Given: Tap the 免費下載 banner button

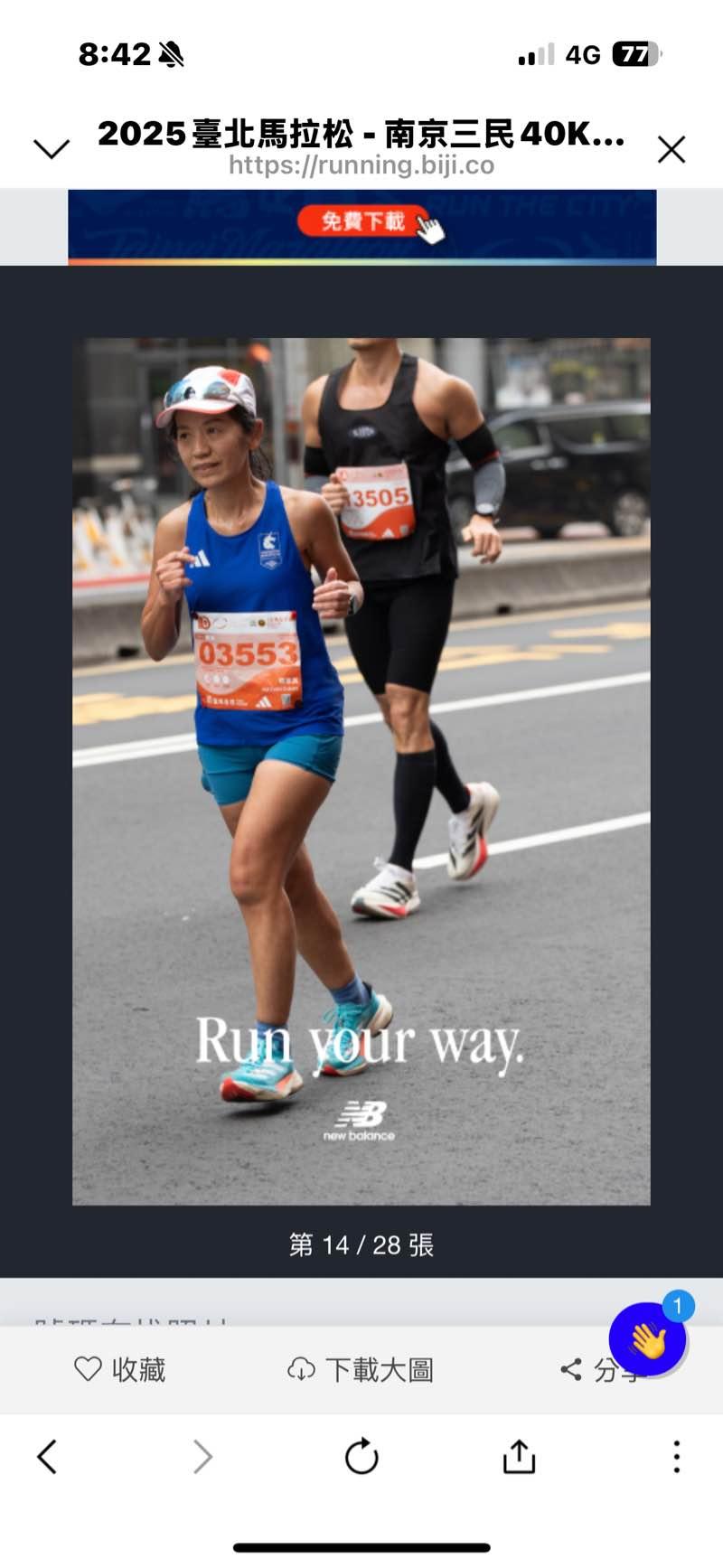Looking at the screenshot, I should (364, 221).
